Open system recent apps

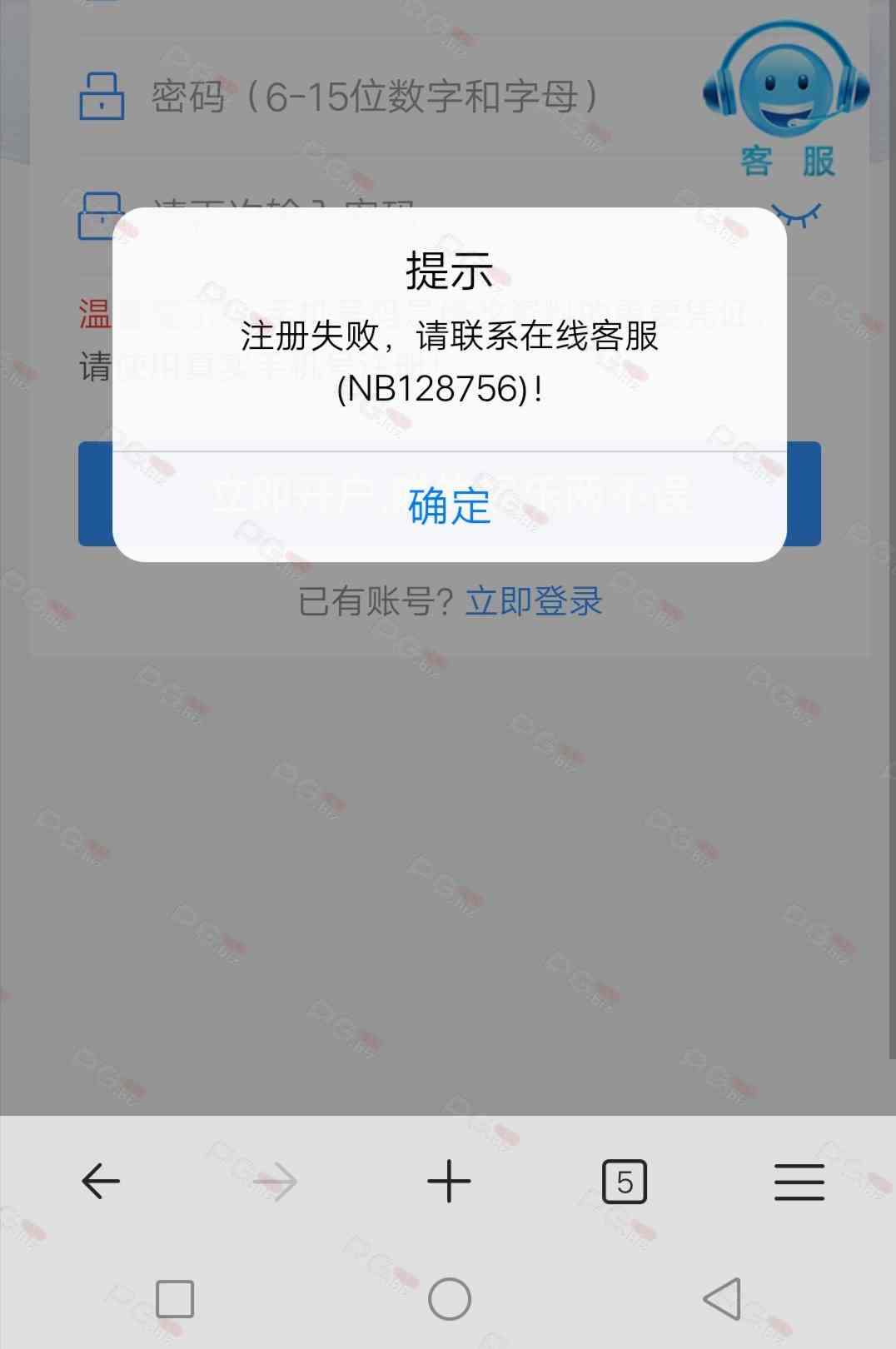pos(175,1298)
